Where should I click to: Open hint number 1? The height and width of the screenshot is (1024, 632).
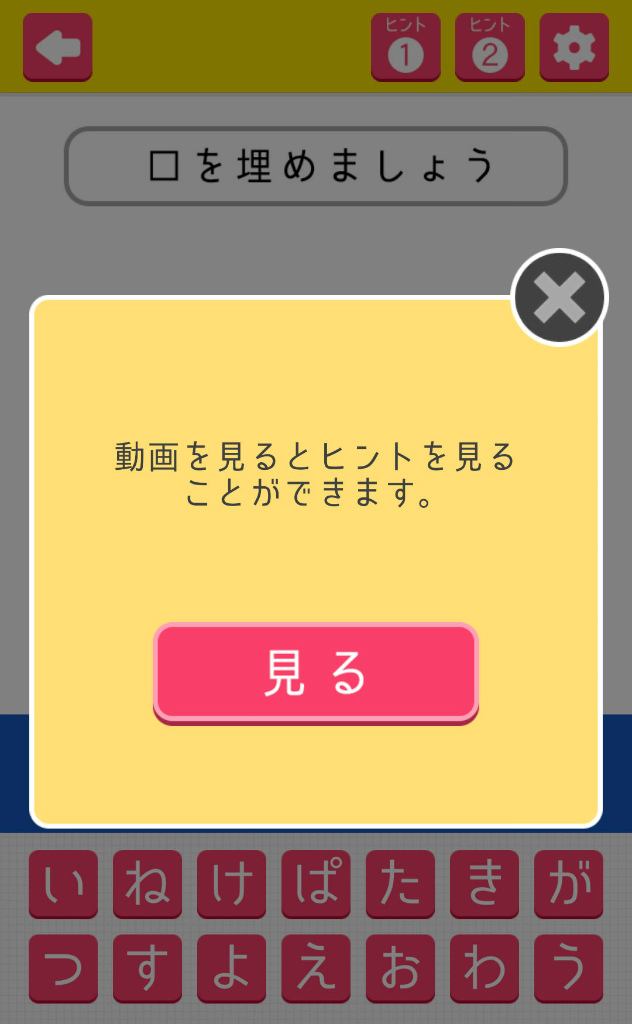click(x=405, y=47)
